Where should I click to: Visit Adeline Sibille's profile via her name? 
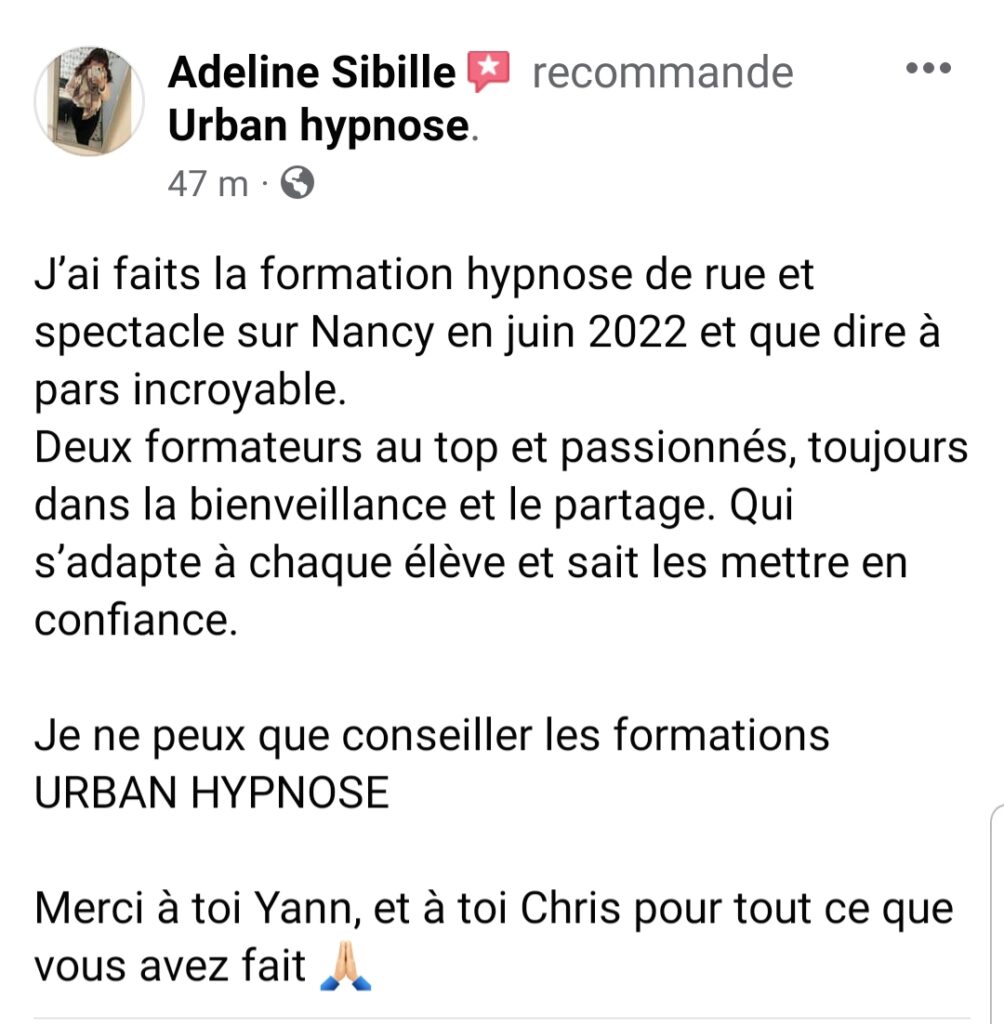pos(311,72)
